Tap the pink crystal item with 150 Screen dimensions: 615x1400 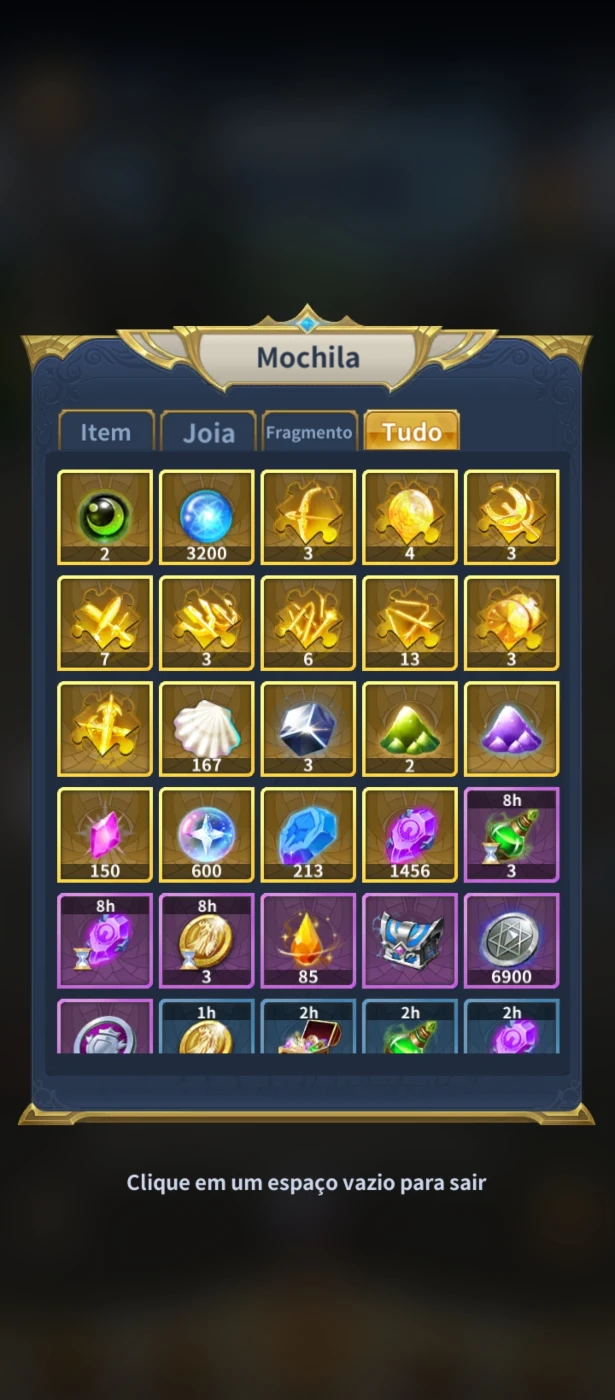click(105, 834)
